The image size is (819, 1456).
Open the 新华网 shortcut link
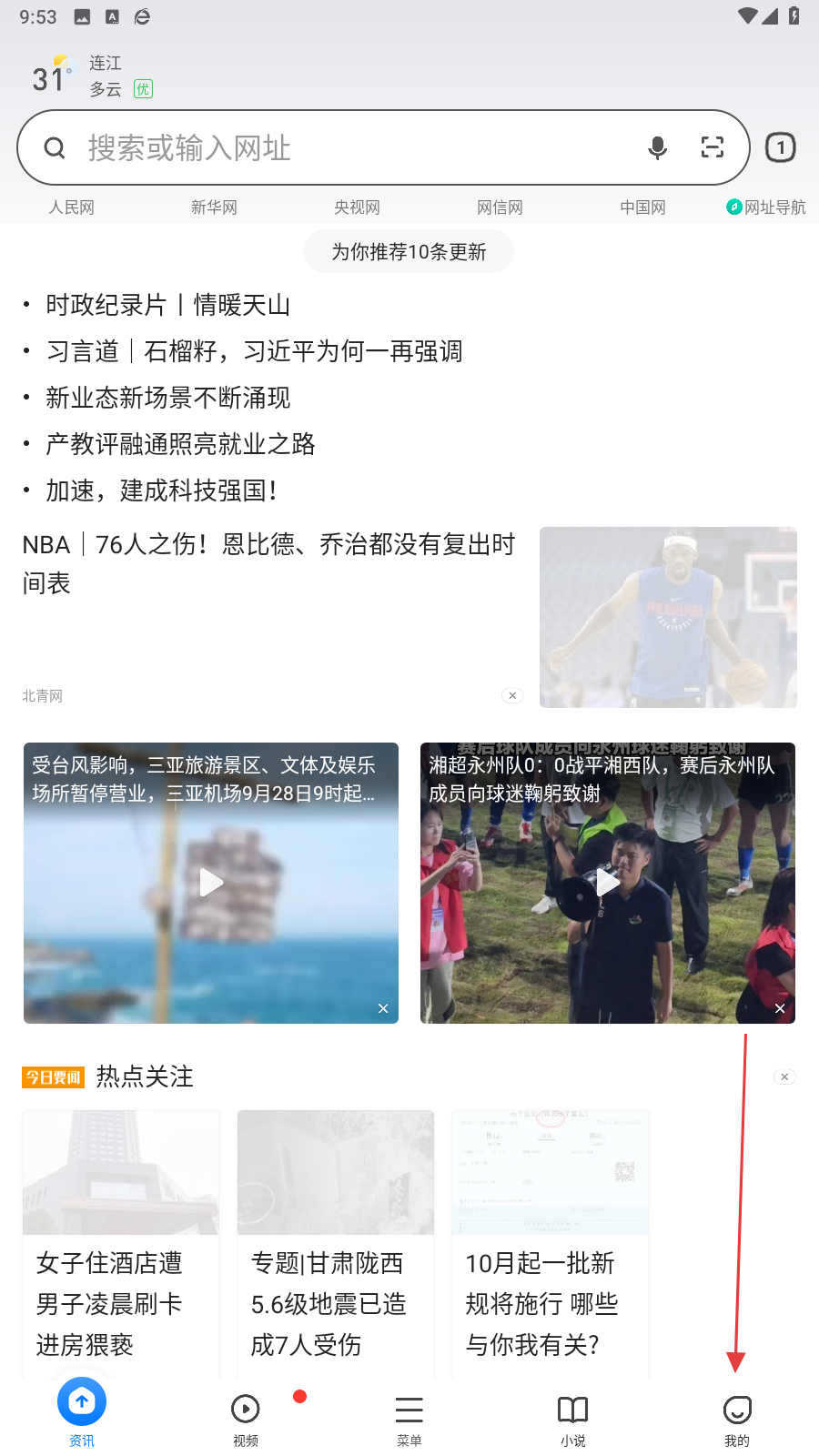click(214, 207)
